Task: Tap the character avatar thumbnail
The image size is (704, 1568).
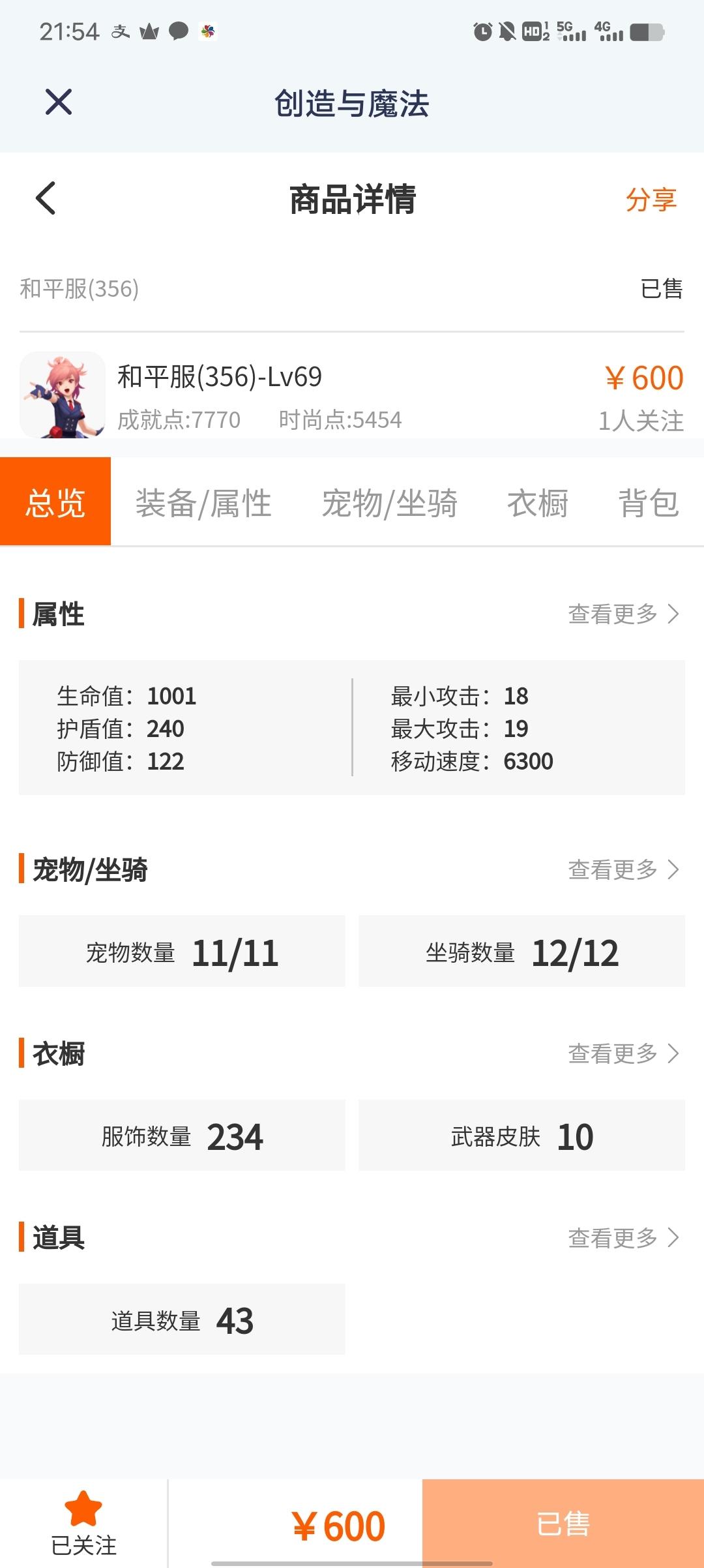Action: (63, 395)
